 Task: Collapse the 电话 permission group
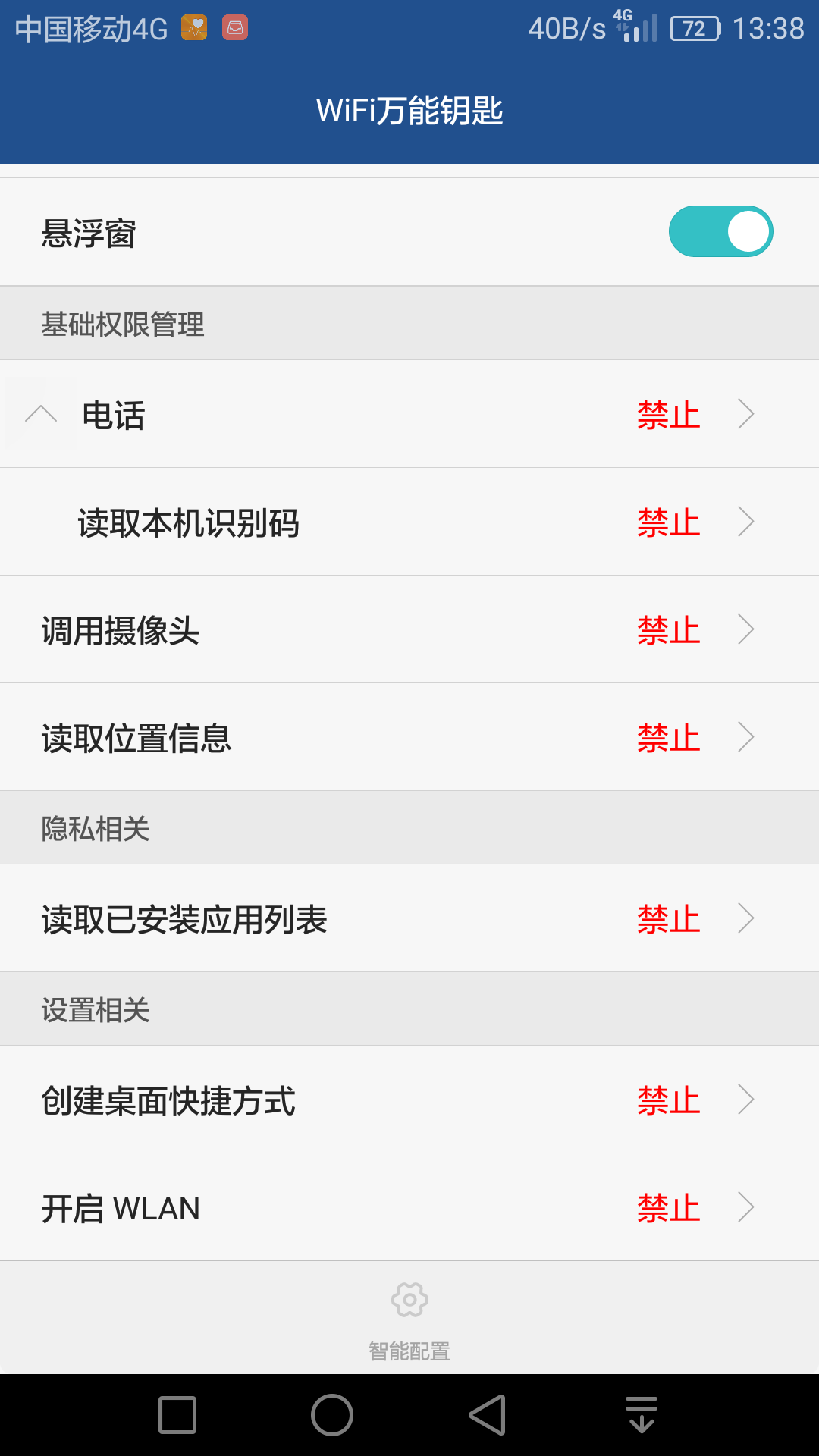[x=39, y=415]
